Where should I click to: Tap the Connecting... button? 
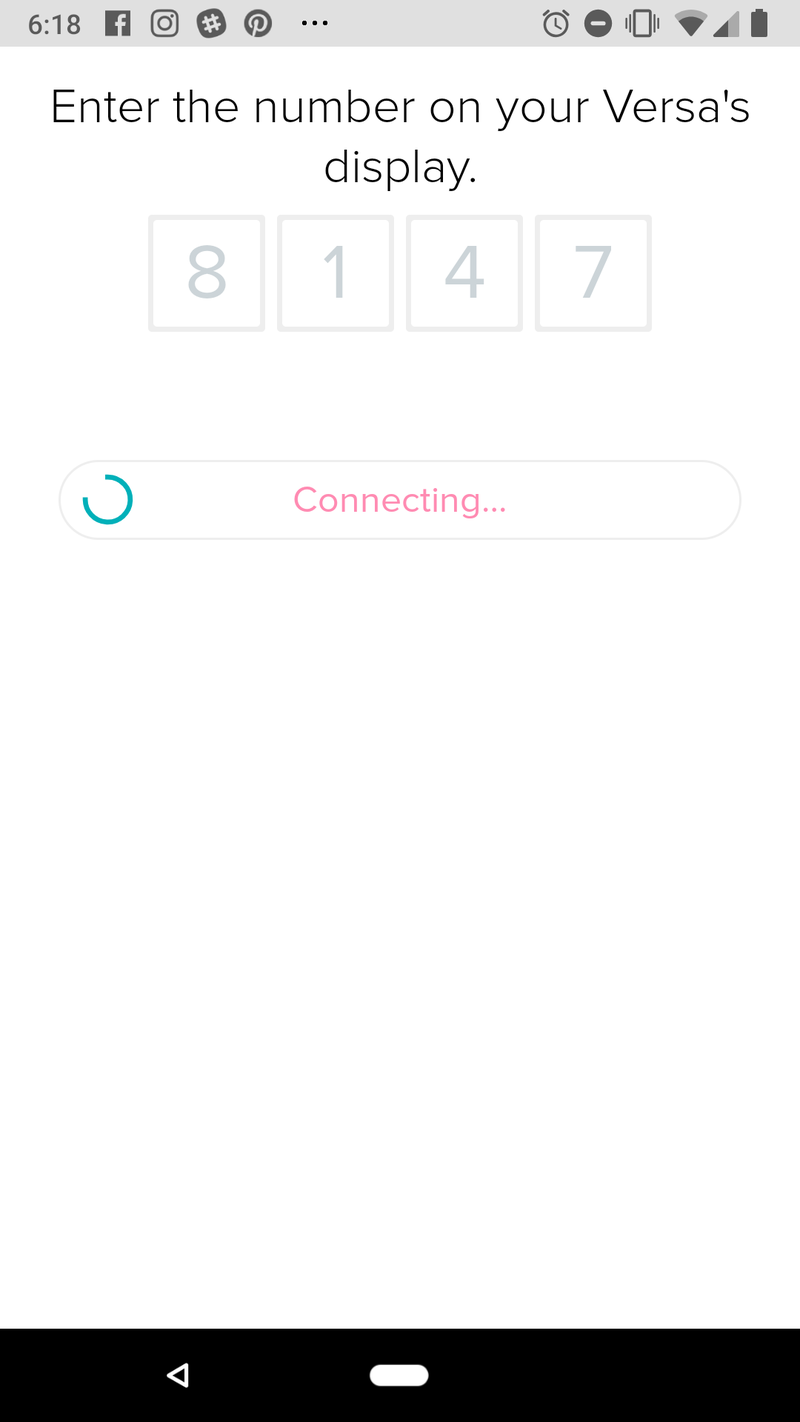(400, 500)
